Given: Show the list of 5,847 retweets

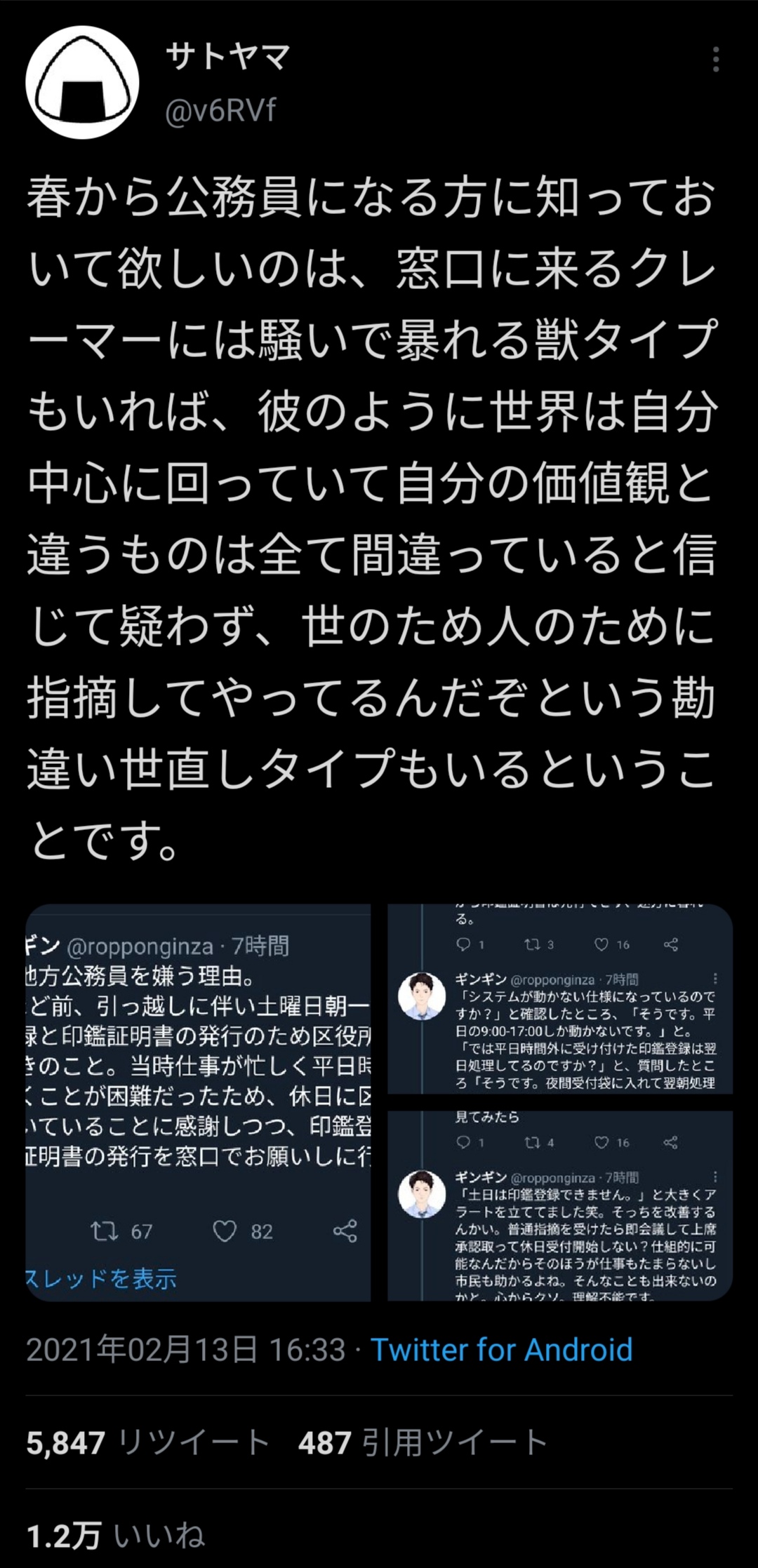Looking at the screenshot, I should (x=148, y=1443).
